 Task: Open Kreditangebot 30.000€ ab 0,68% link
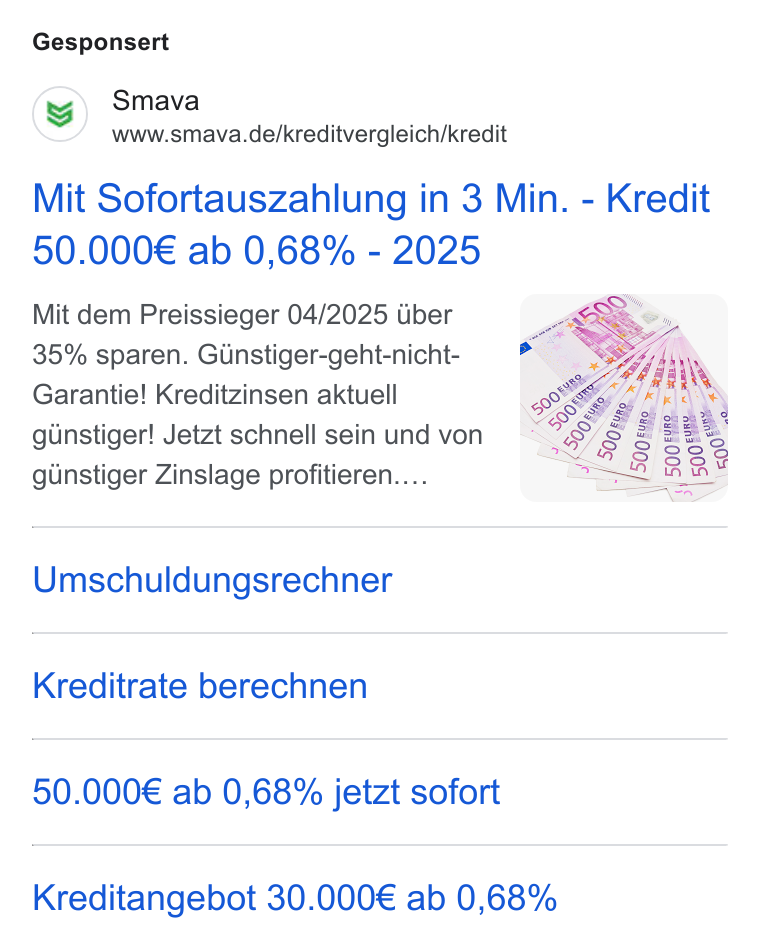(295, 897)
